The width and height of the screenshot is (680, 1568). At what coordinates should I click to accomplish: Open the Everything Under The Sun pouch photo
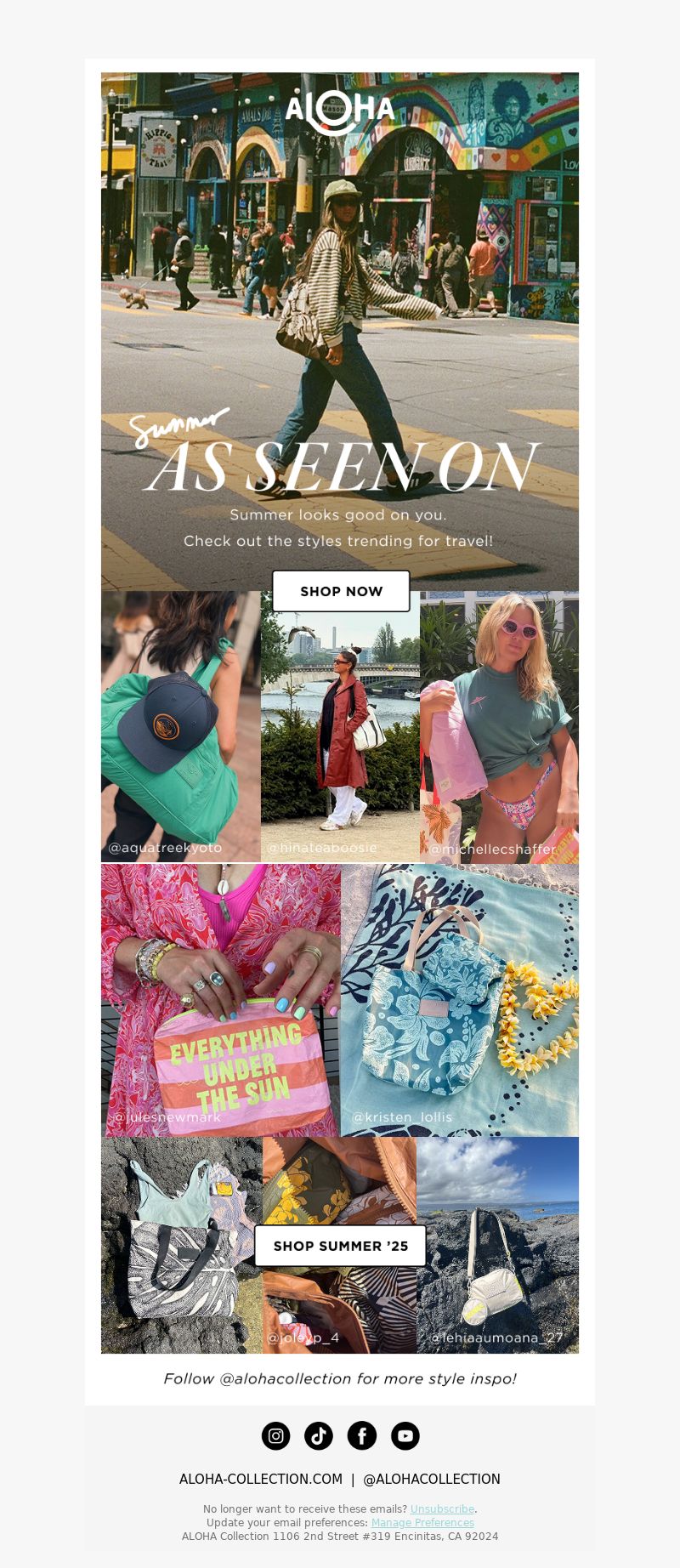pos(220,1000)
